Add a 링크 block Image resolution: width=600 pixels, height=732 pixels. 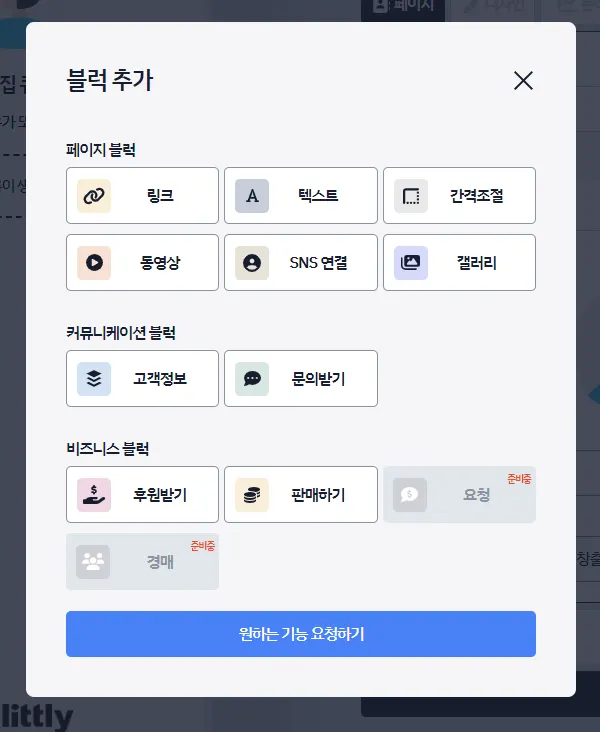(x=142, y=196)
